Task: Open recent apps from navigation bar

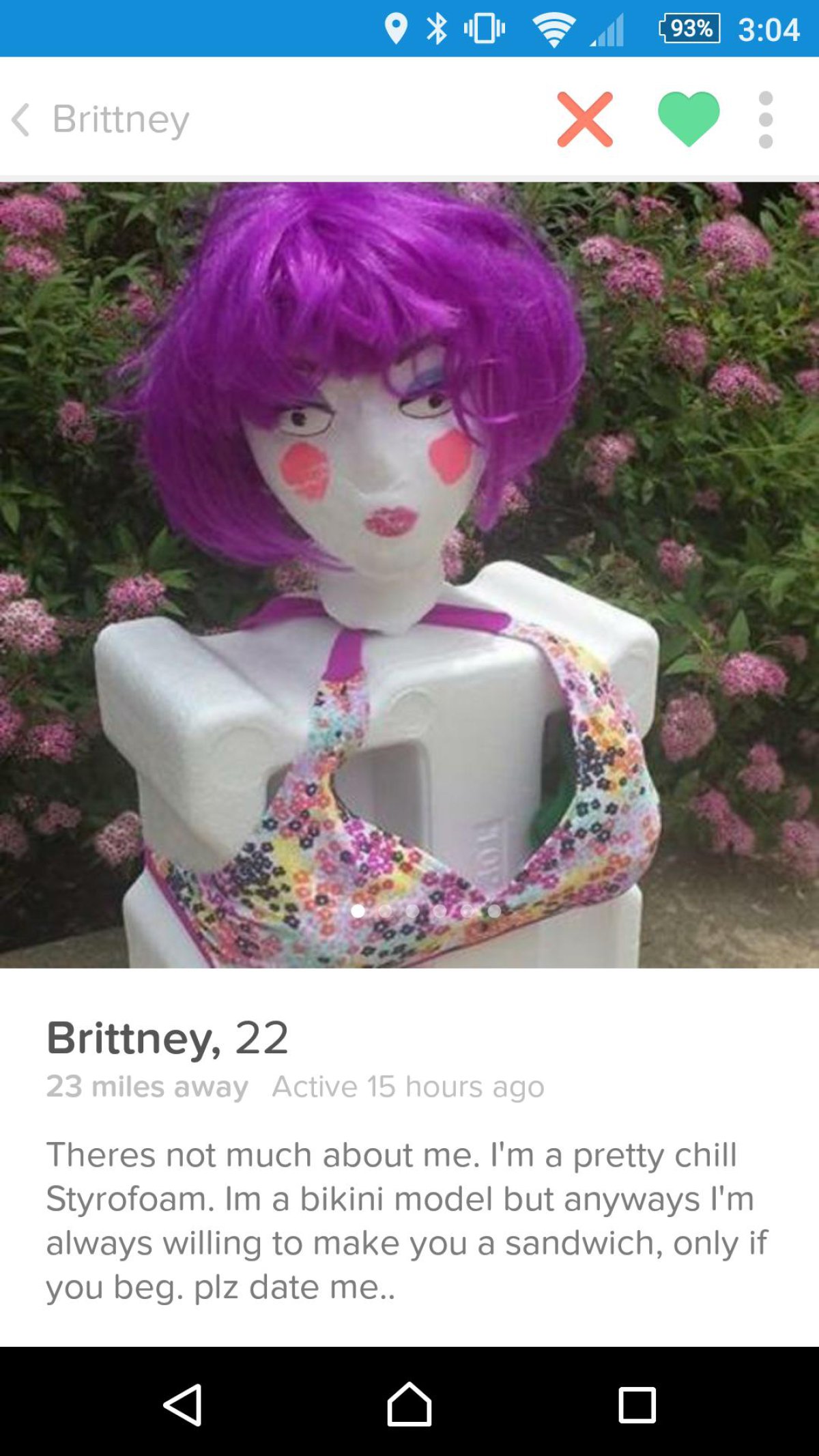Action: 637,1405
